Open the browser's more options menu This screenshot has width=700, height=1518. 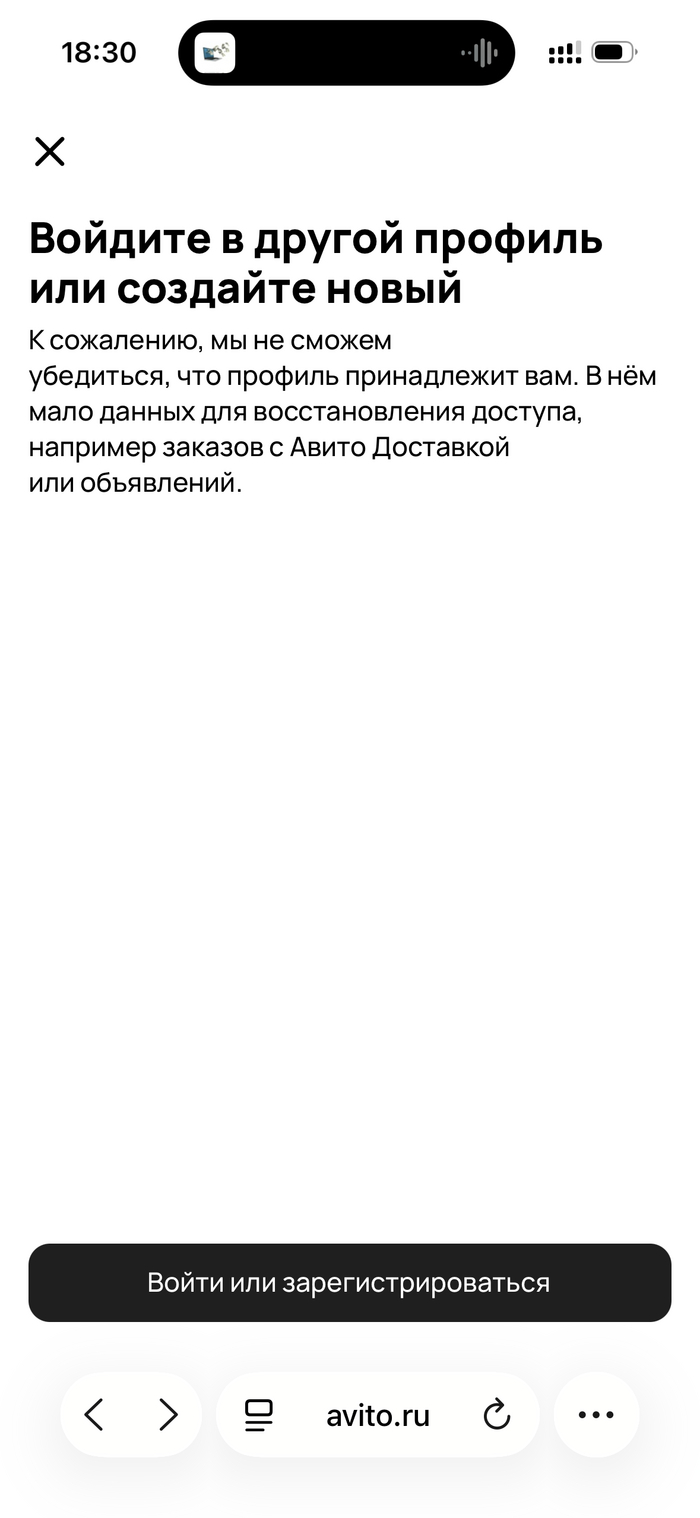pyautogui.click(x=596, y=1415)
